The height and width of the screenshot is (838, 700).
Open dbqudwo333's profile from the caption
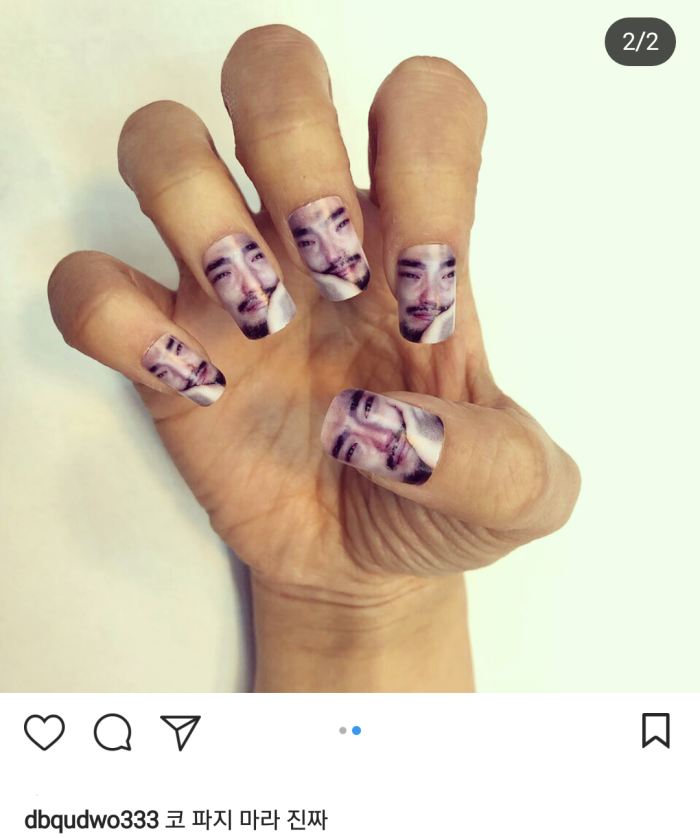[91, 820]
